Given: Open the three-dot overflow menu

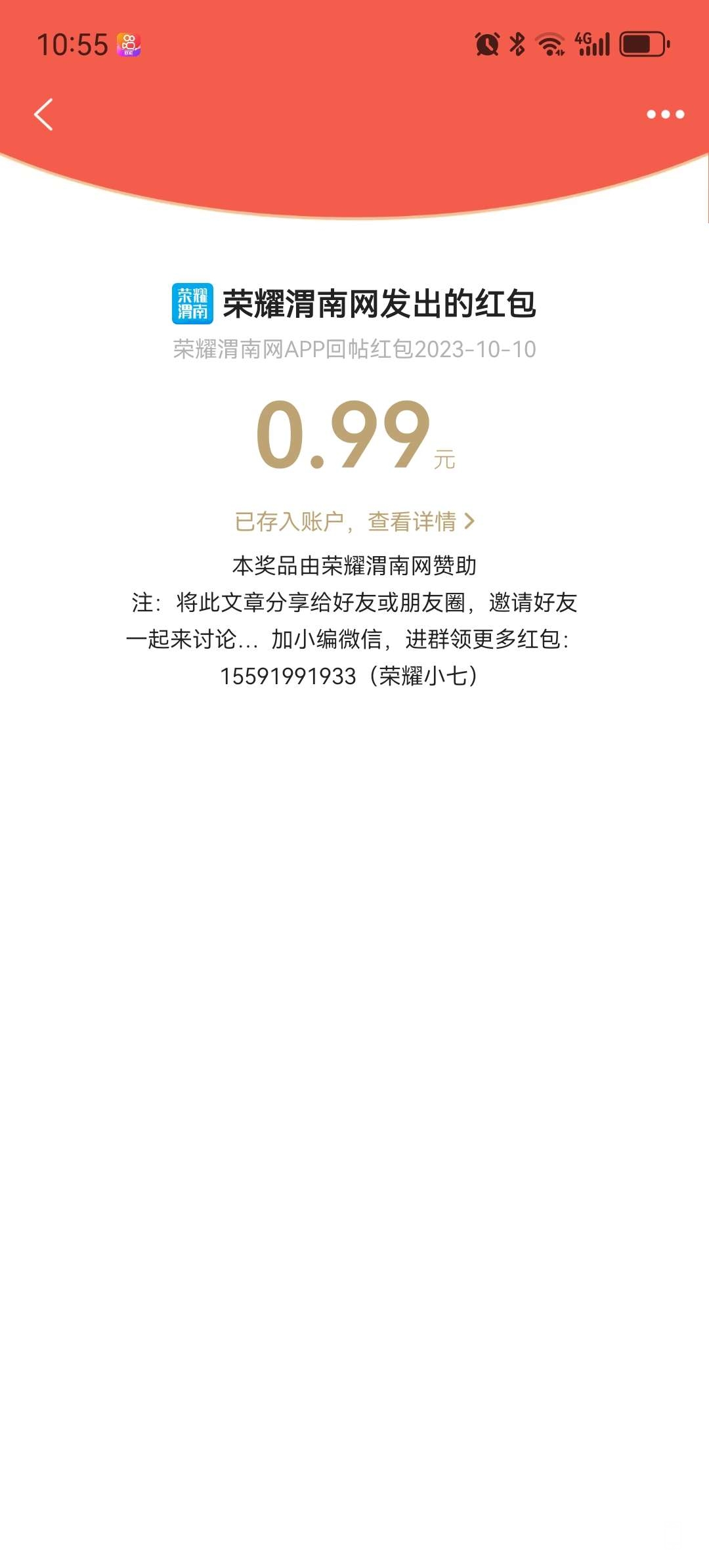Looking at the screenshot, I should (x=665, y=114).
